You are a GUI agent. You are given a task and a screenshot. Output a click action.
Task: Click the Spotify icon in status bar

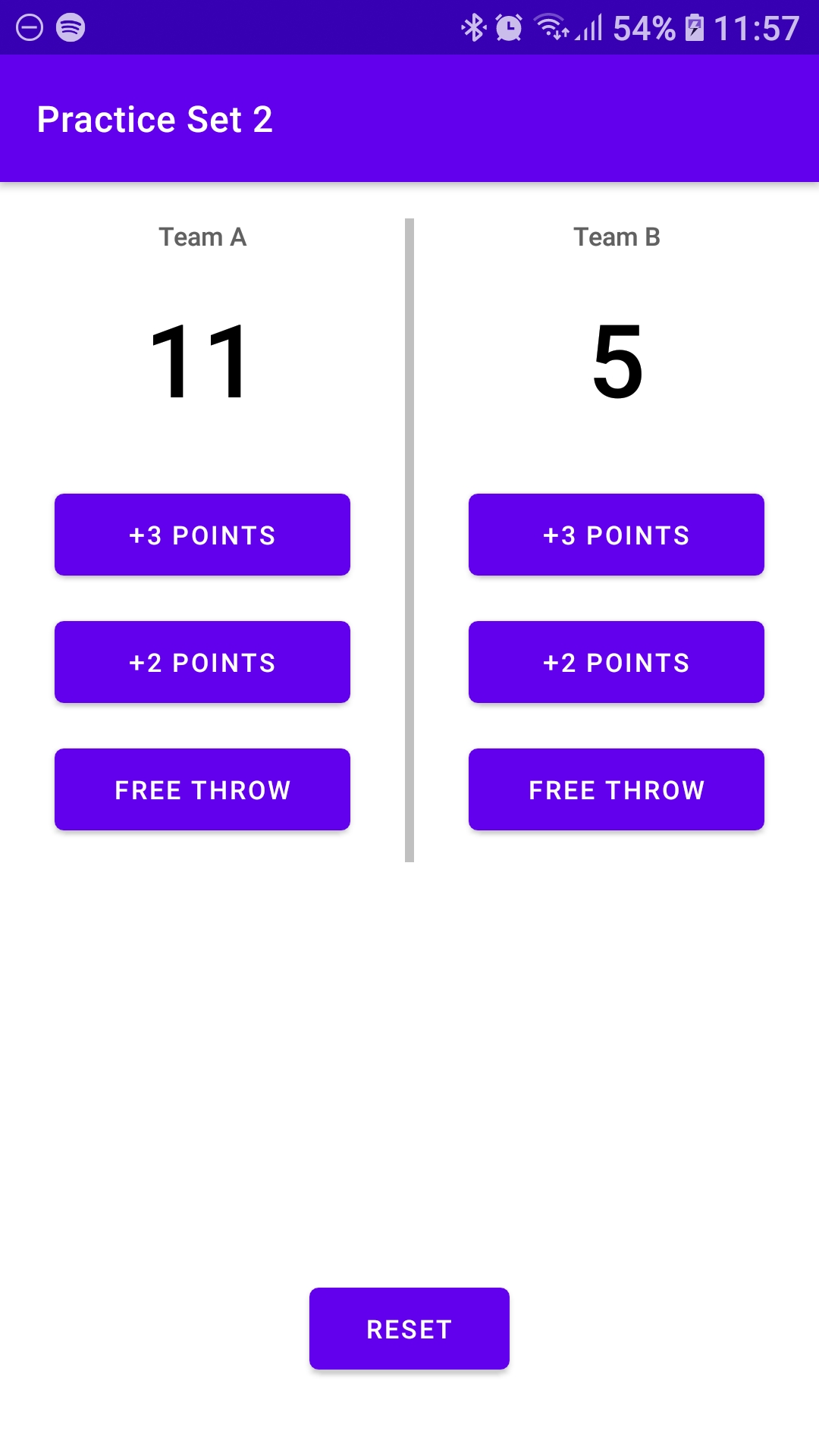point(71,27)
